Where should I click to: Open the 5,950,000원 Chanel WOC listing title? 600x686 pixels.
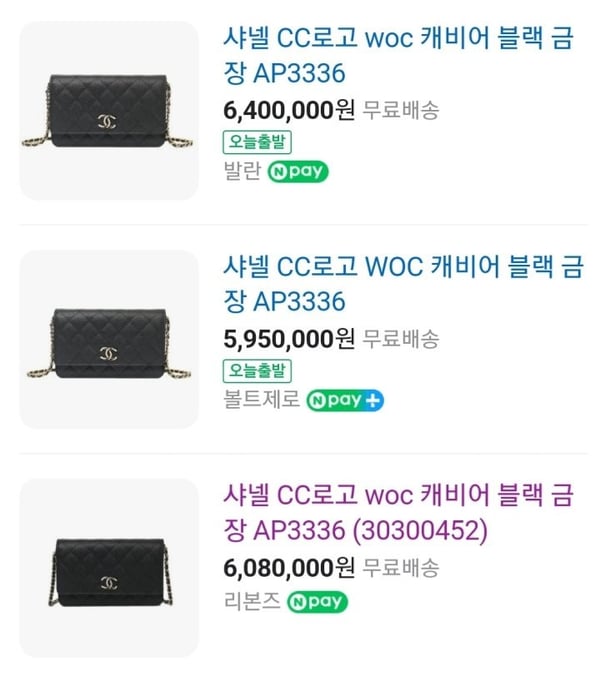point(402,284)
